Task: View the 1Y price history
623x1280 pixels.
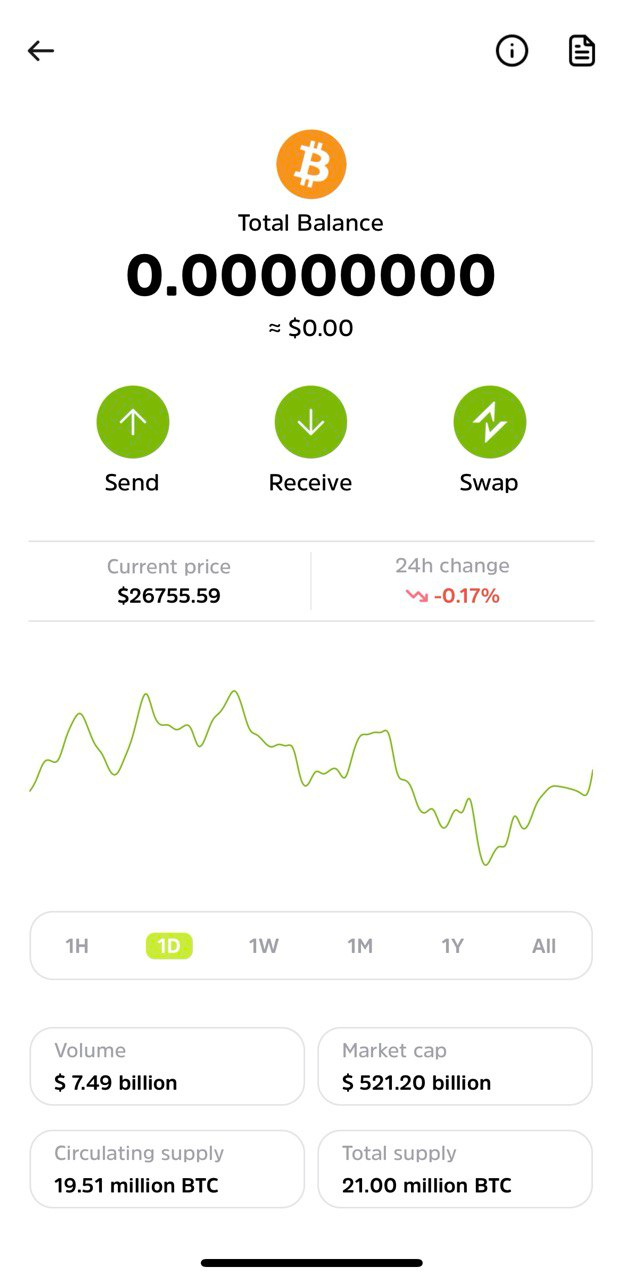Action: pos(453,946)
